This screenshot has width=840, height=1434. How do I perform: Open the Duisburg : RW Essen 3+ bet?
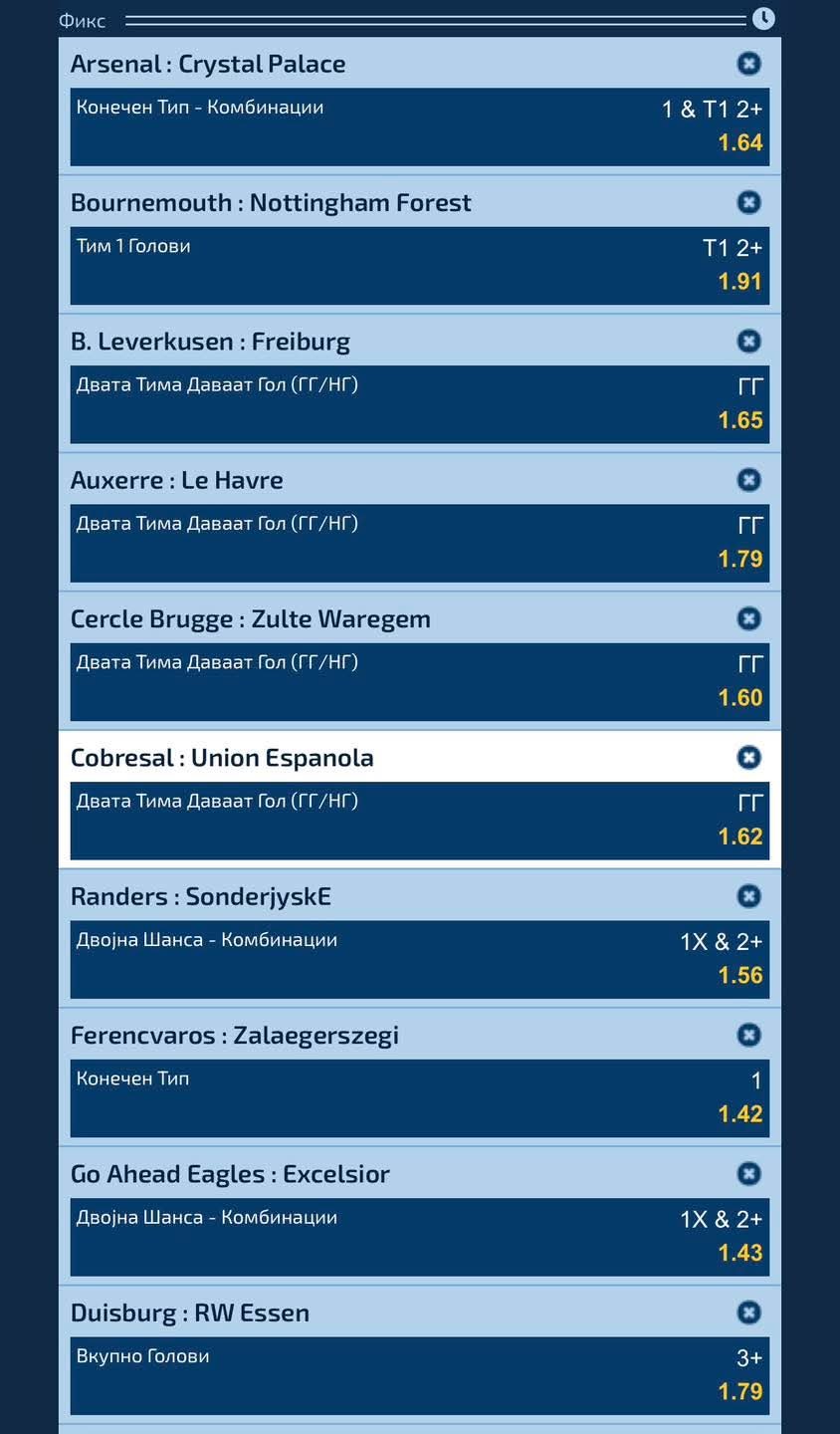(419, 1375)
